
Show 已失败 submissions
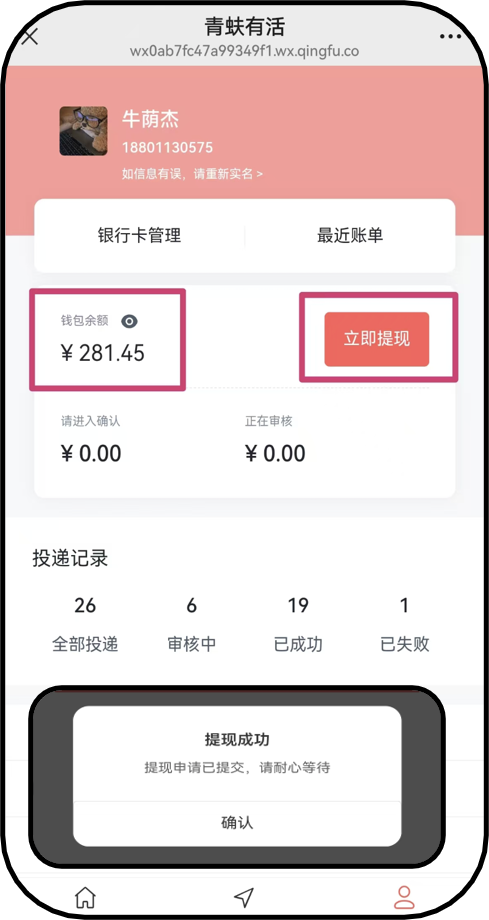pyautogui.click(x=404, y=624)
